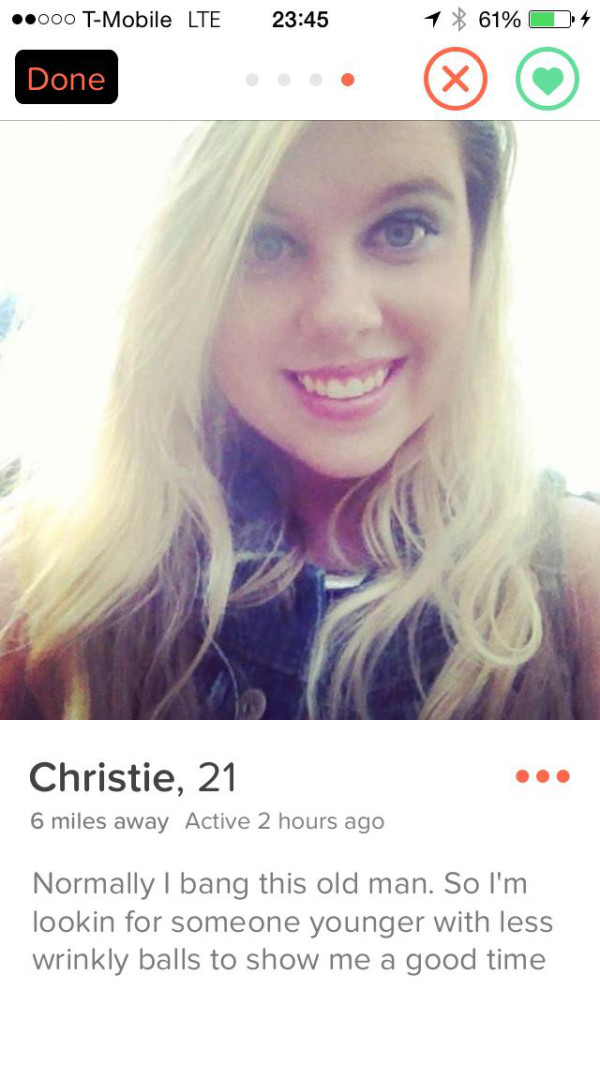Tap the photo page indicator dots
600x1065 pixels.
[300, 80]
